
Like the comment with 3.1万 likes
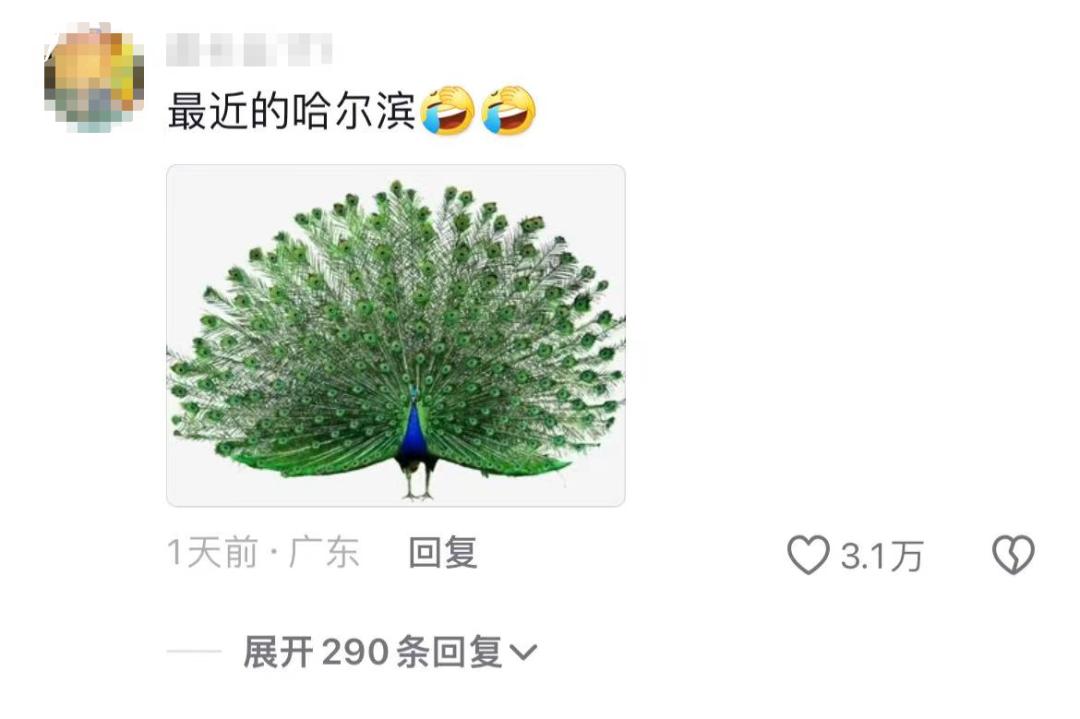pos(808,556)
